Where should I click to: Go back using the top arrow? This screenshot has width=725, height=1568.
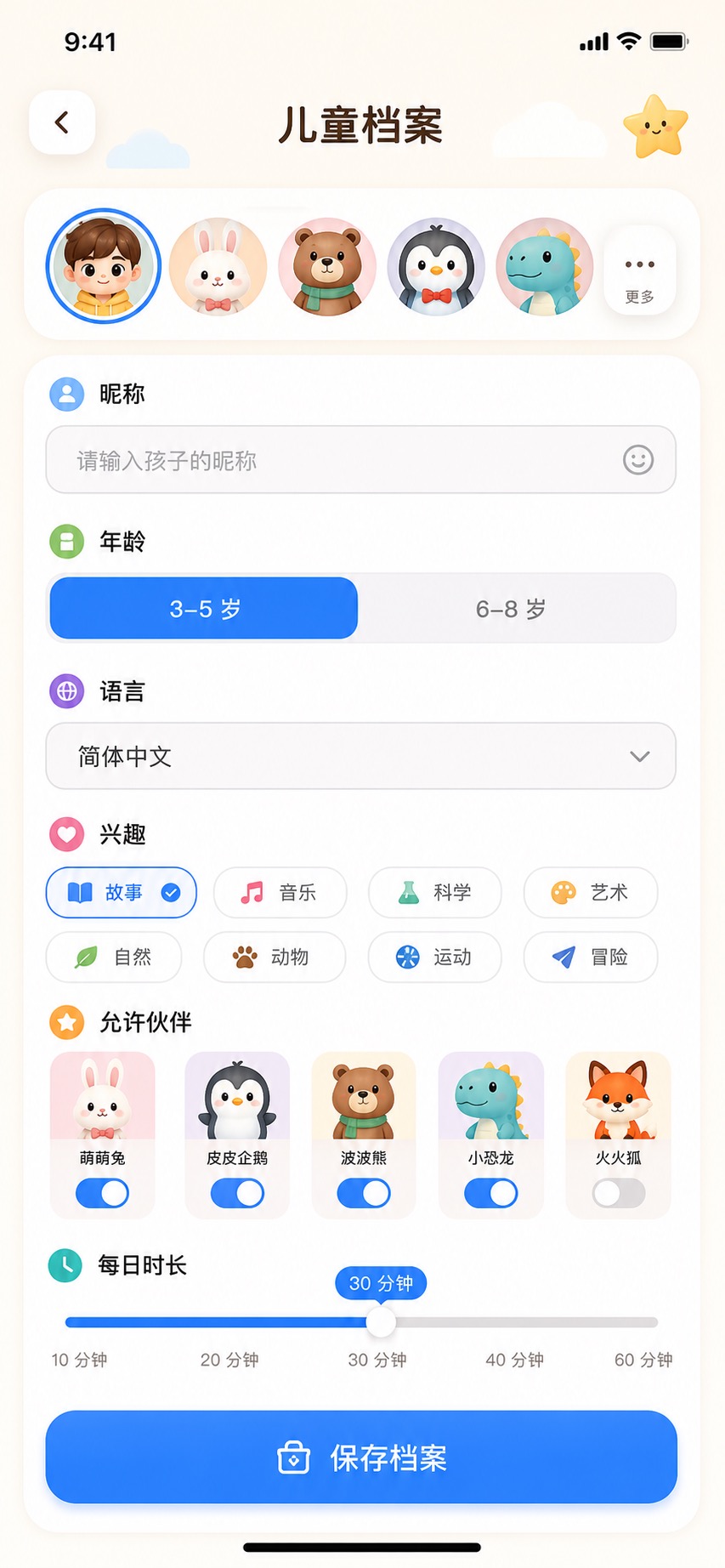coord(62,122)
